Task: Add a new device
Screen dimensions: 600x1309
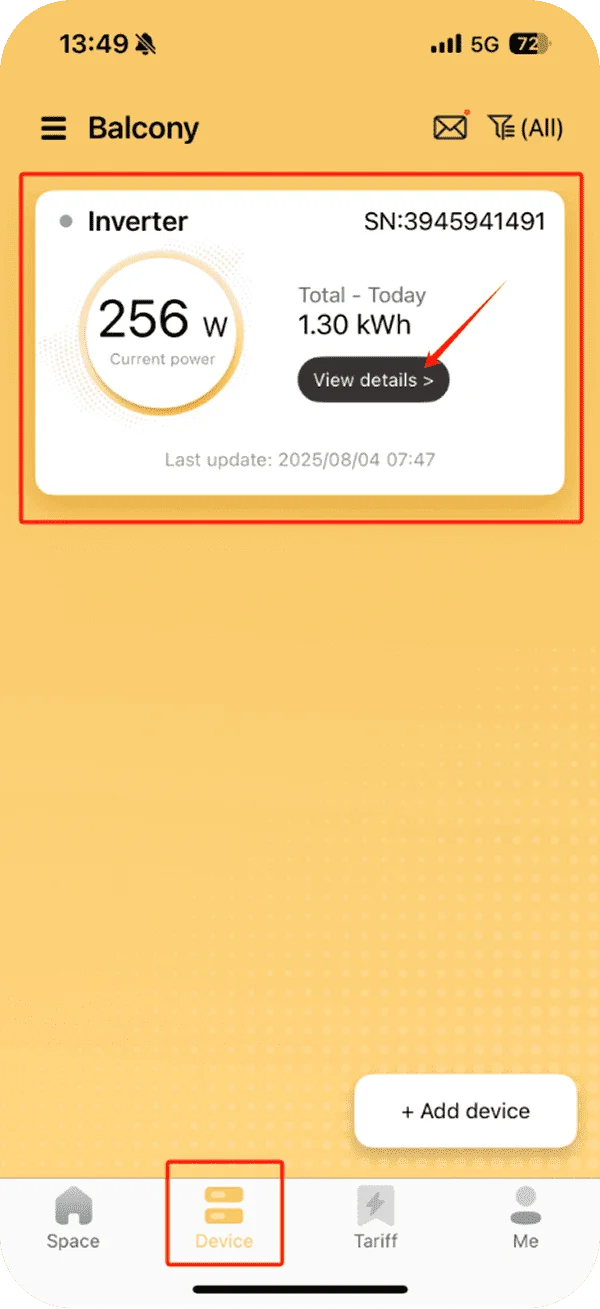Action: pos(465,1111)
